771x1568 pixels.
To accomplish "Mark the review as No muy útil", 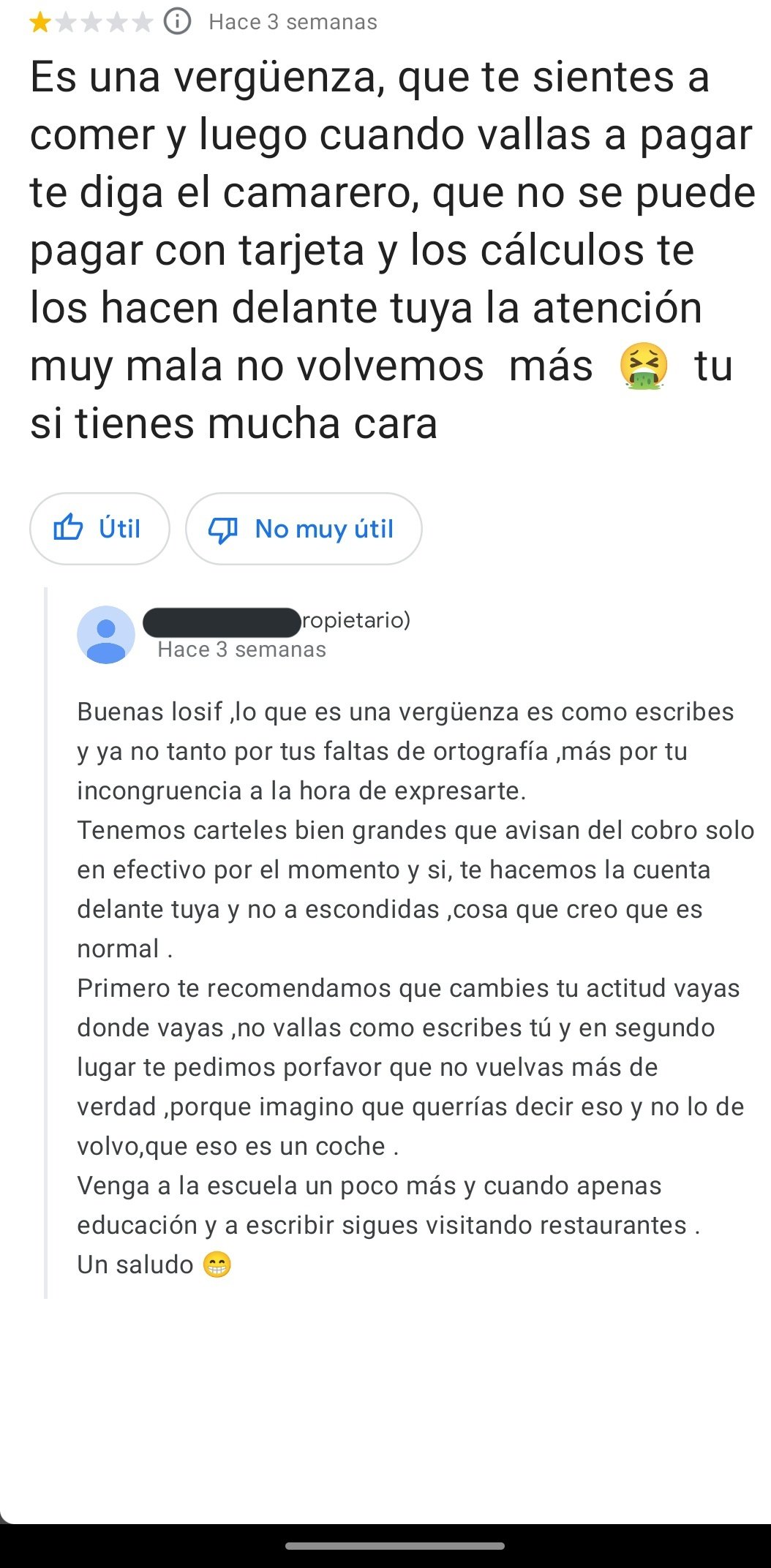I will pyautogui.click(x=304, y=529).
